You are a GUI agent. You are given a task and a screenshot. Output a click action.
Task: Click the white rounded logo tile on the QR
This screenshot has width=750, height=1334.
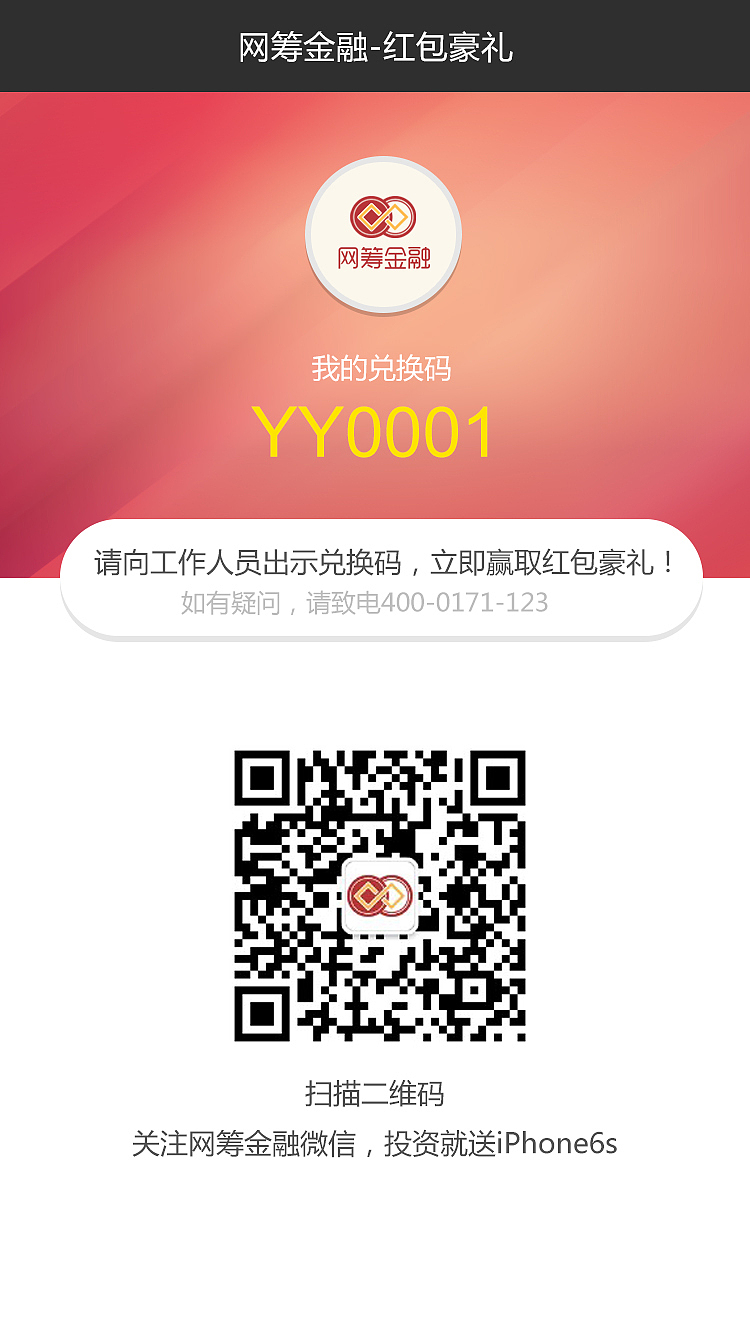[378, 895]
